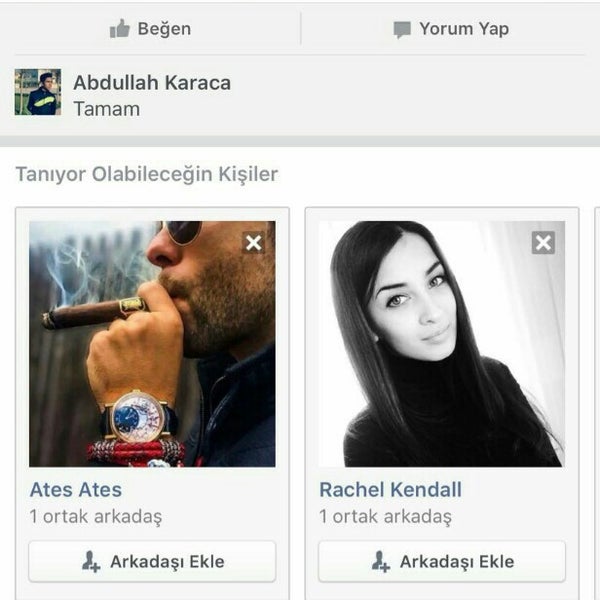This screenshot has width=600, height=600.
Task: Dismiss the Rachel Kendall suggestion
Action: pos(543,242)
